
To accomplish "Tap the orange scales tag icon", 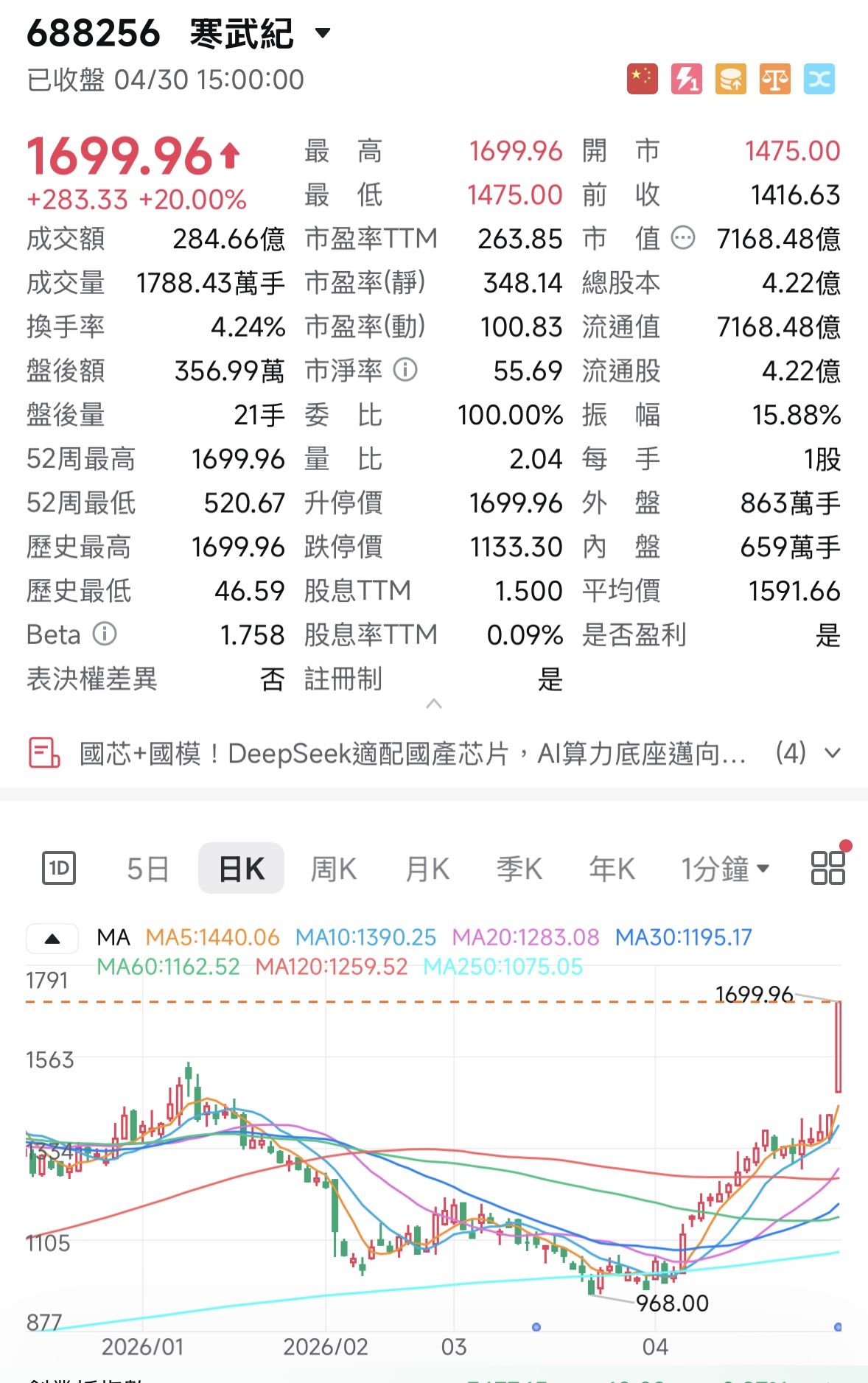I will 774,79.
